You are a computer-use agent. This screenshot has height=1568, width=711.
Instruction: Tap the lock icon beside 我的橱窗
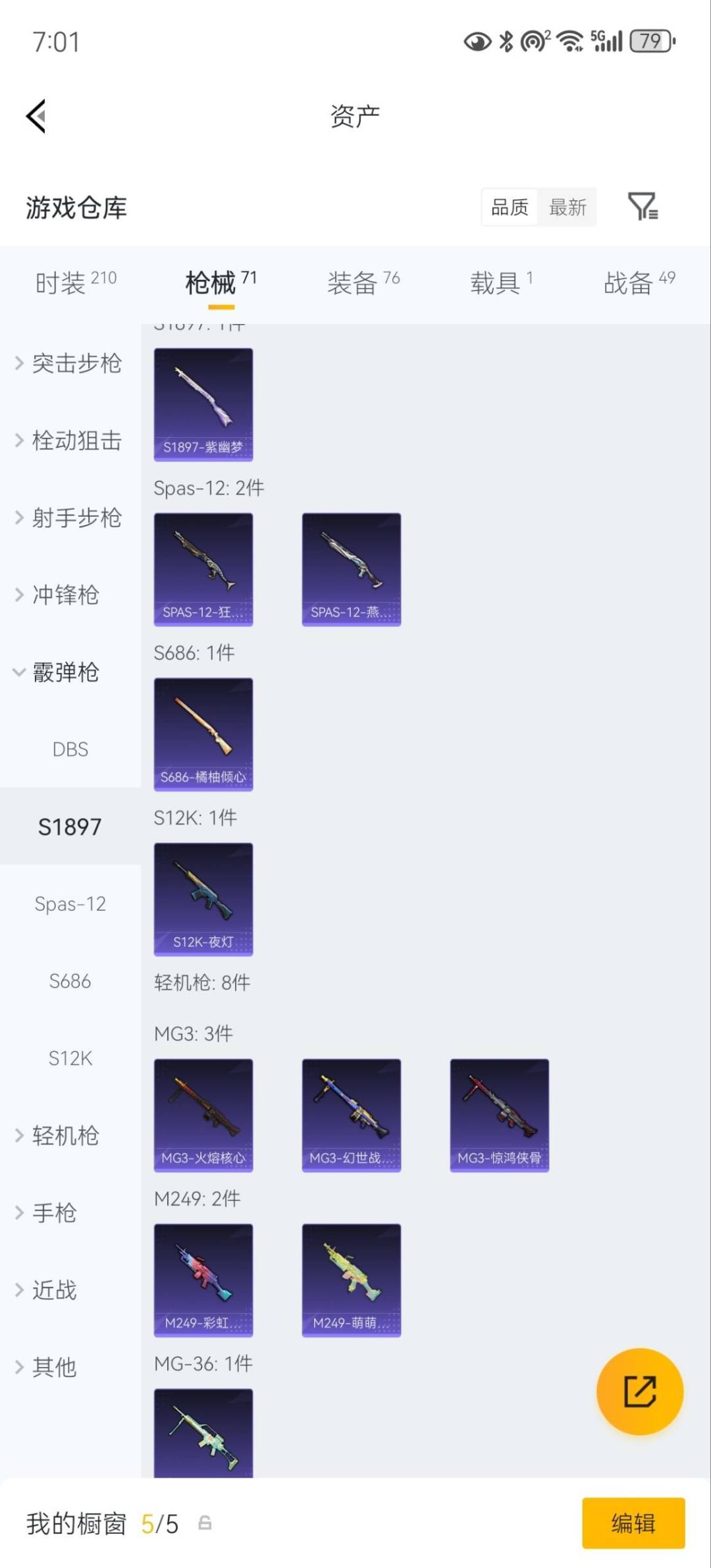[203, 1523]
